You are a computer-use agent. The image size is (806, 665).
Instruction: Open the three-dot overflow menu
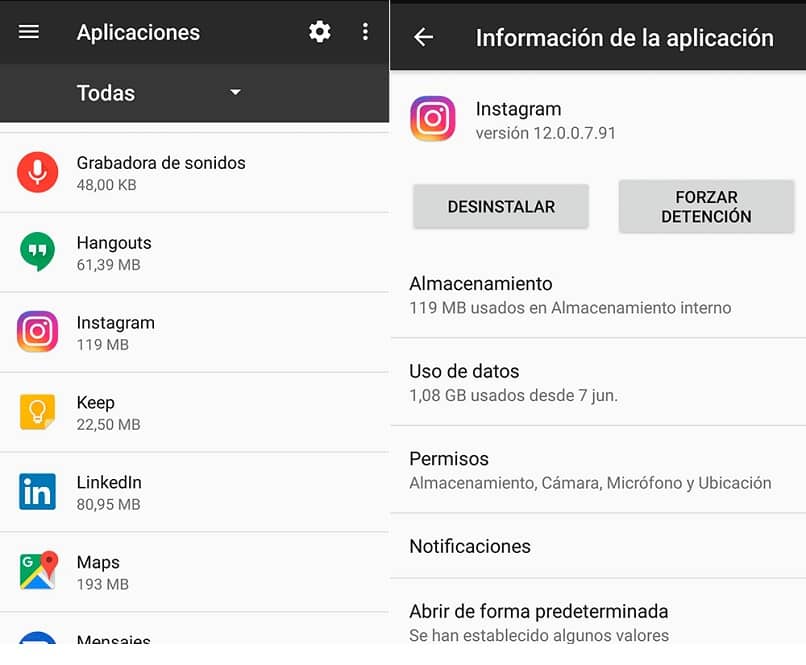(365, 32)
